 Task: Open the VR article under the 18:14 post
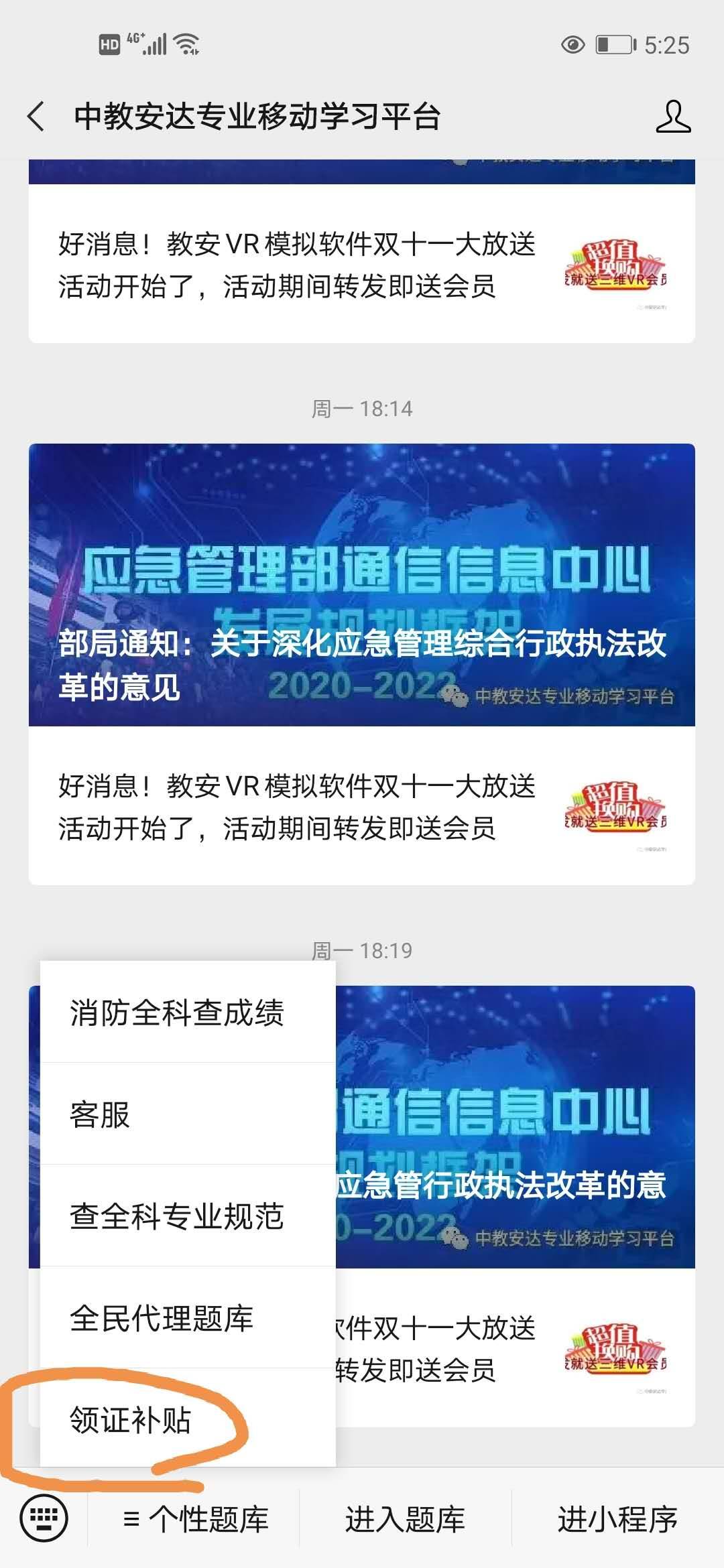(x=362, y=806)
